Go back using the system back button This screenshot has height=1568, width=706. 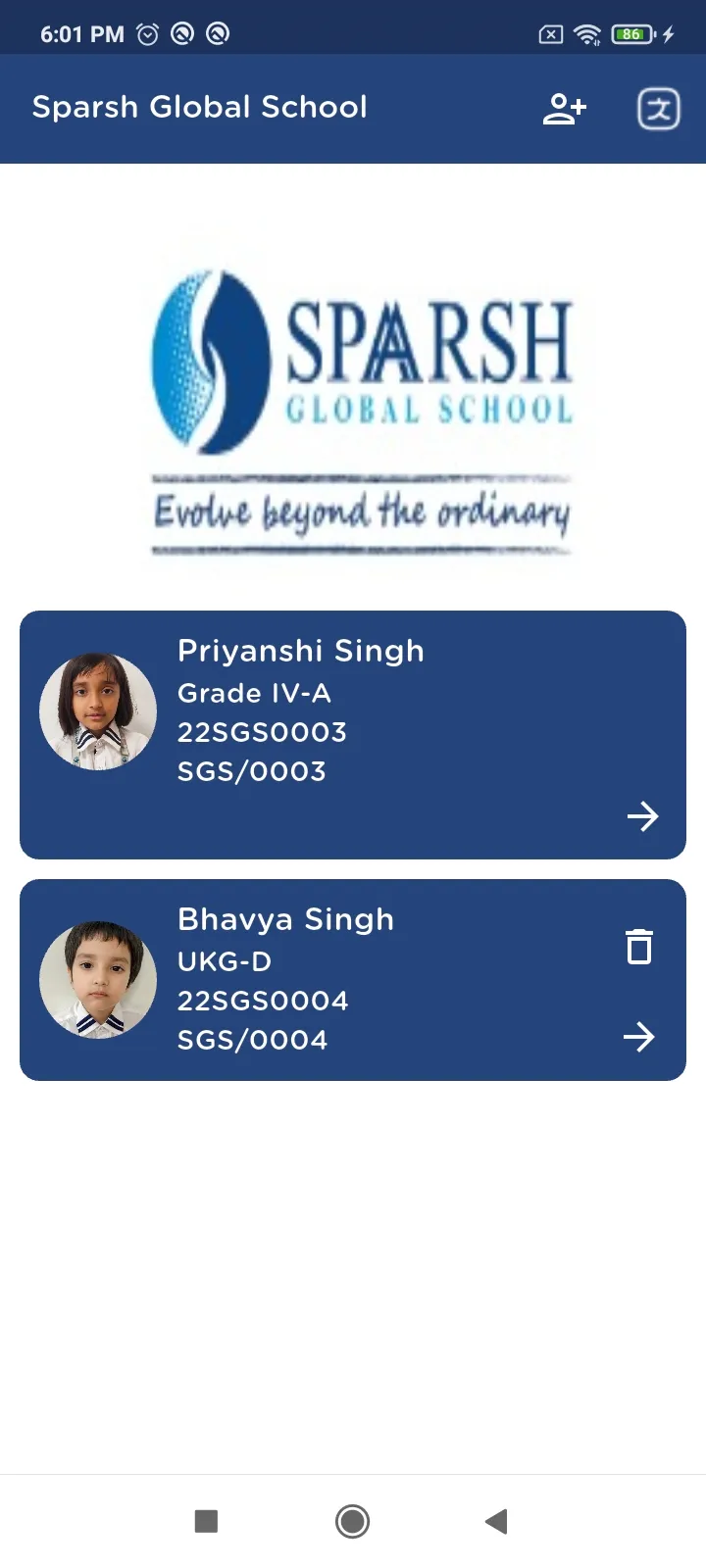click(496, 1521)
